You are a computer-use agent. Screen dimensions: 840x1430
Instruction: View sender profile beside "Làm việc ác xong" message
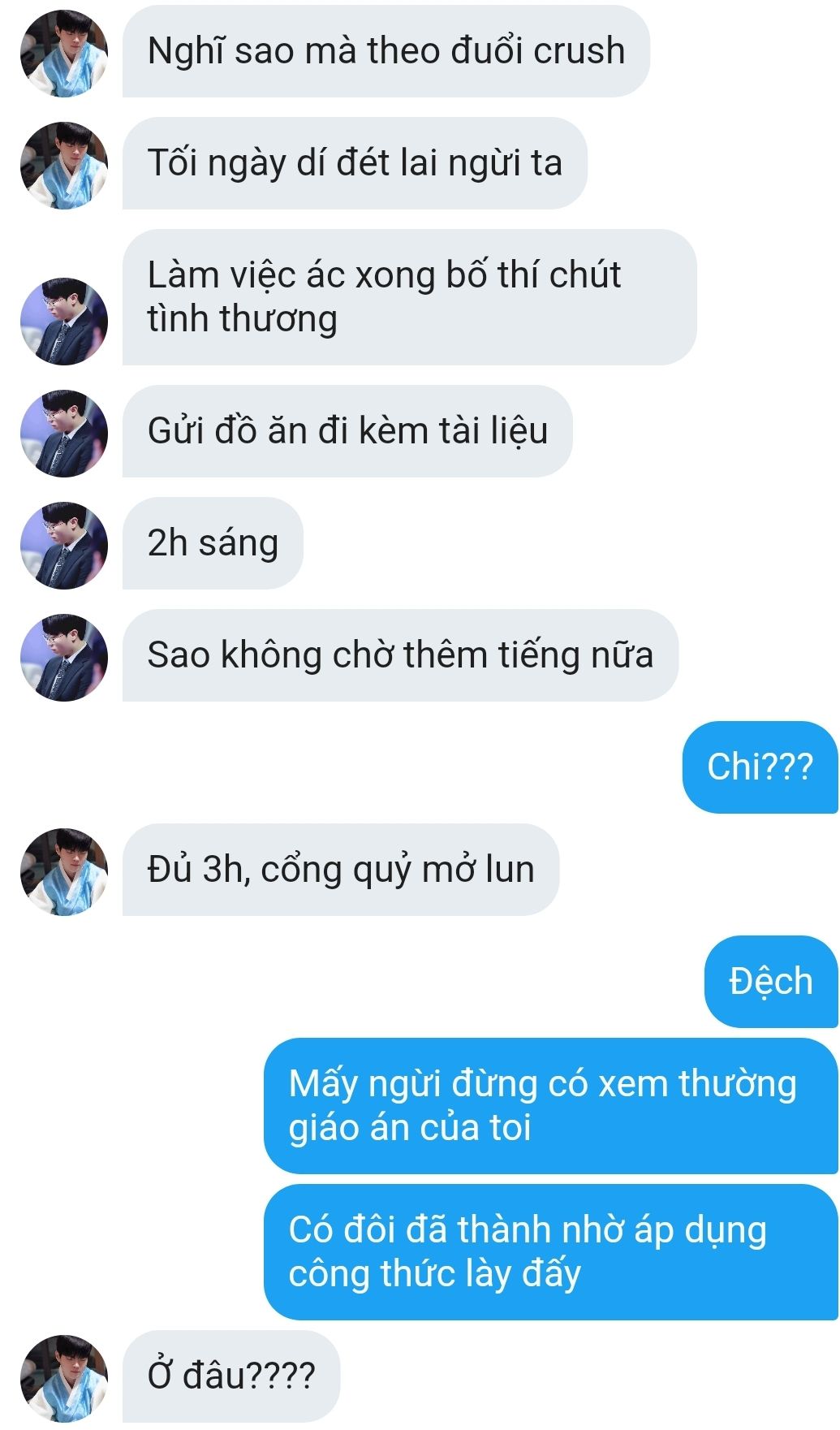point(64,322)
